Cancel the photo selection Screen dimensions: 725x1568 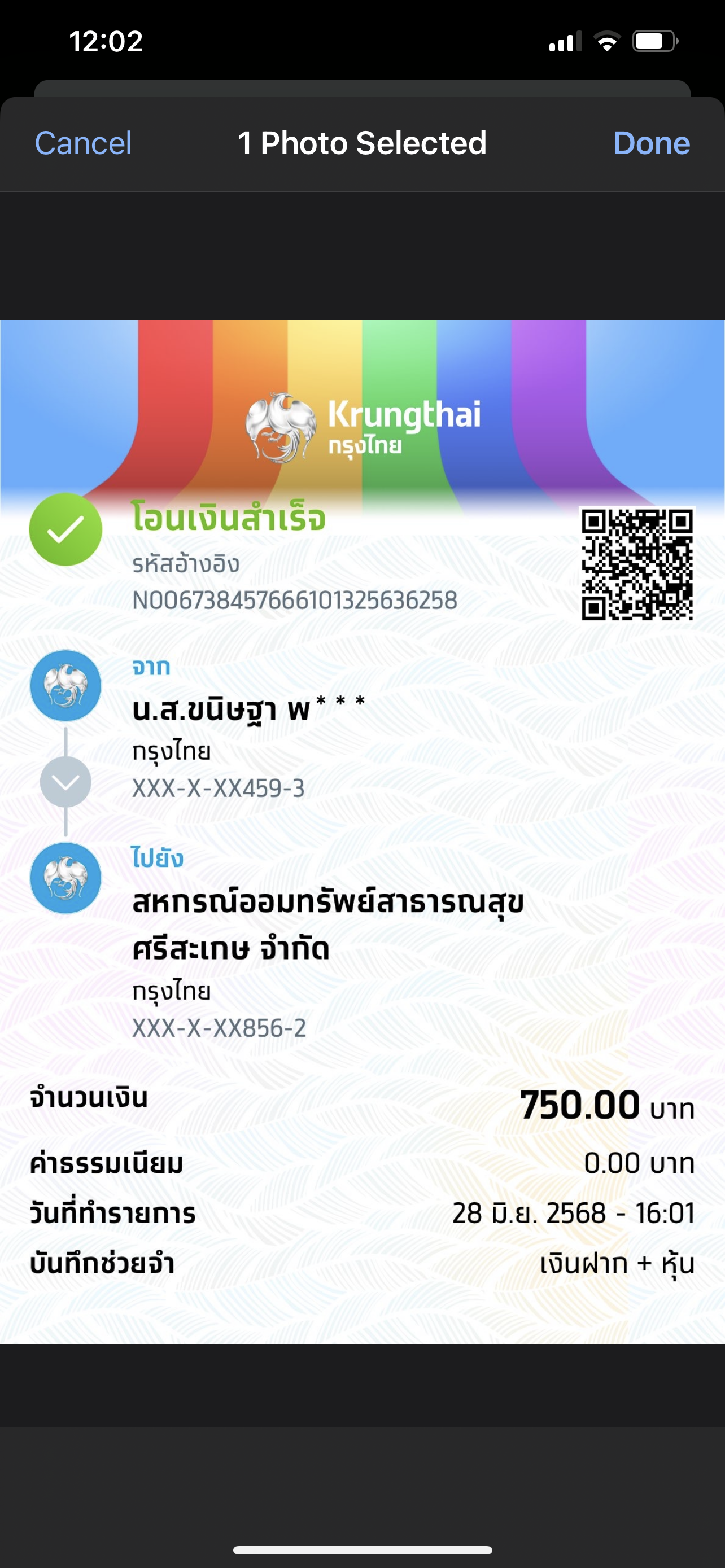click(x=84, y=144)
